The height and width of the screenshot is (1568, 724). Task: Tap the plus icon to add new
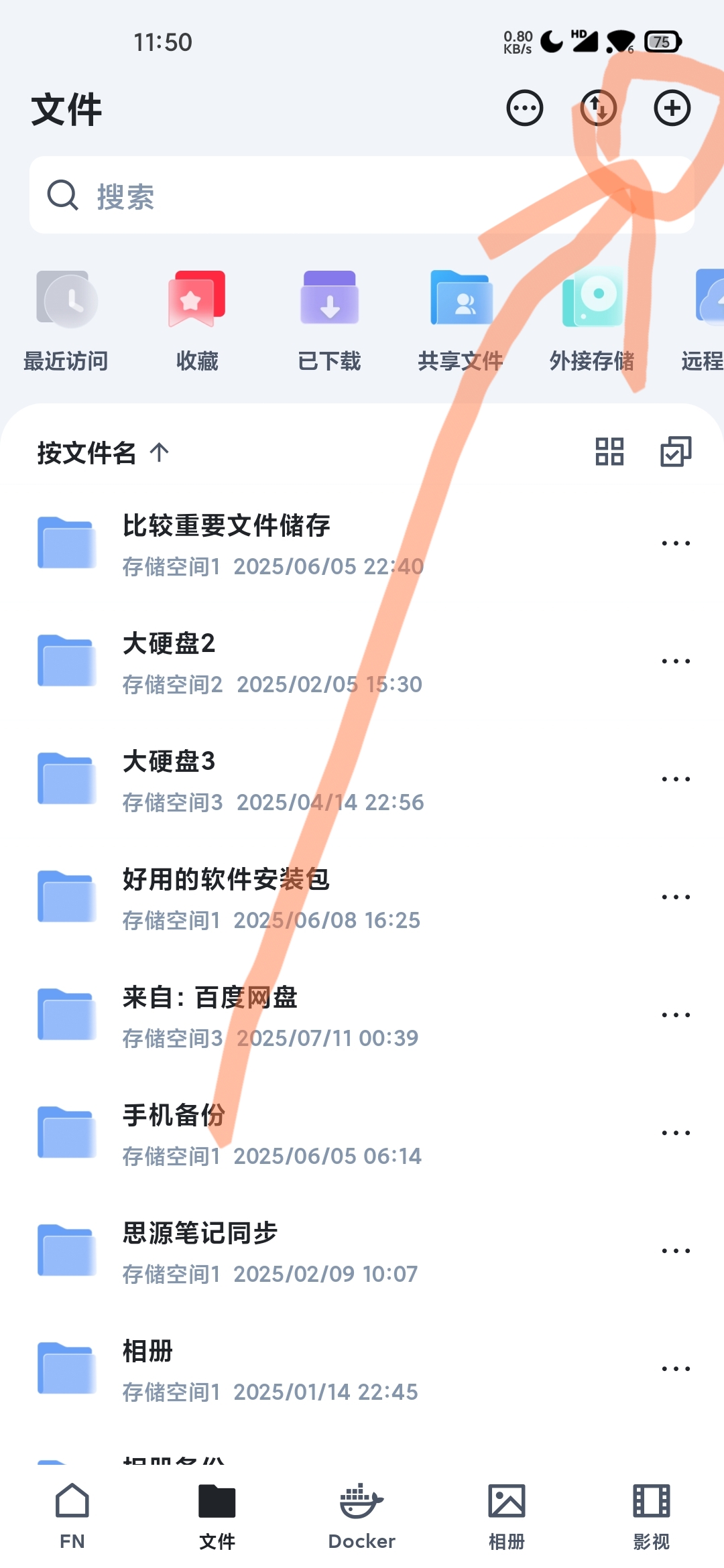tap(672, 108)
